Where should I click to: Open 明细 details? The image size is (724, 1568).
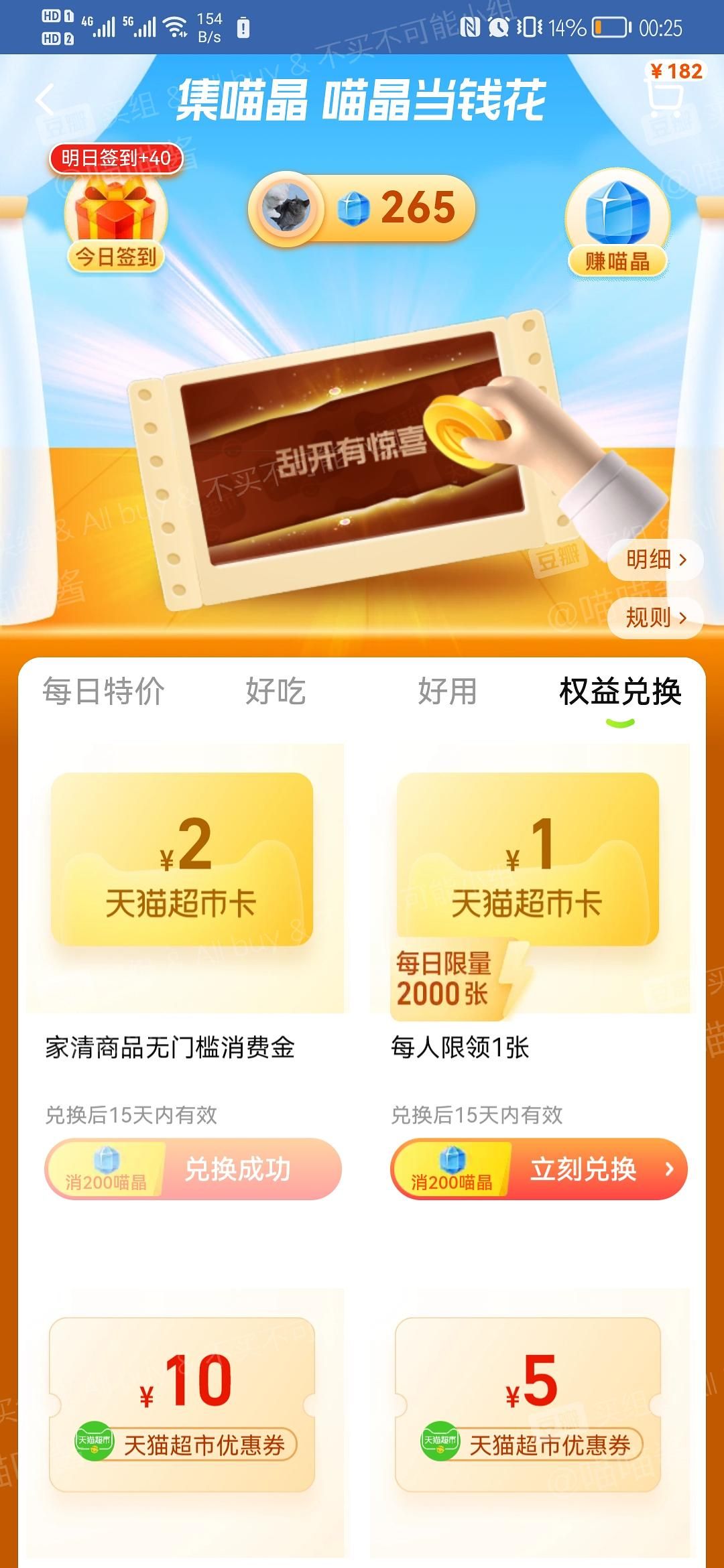[655, 559]
